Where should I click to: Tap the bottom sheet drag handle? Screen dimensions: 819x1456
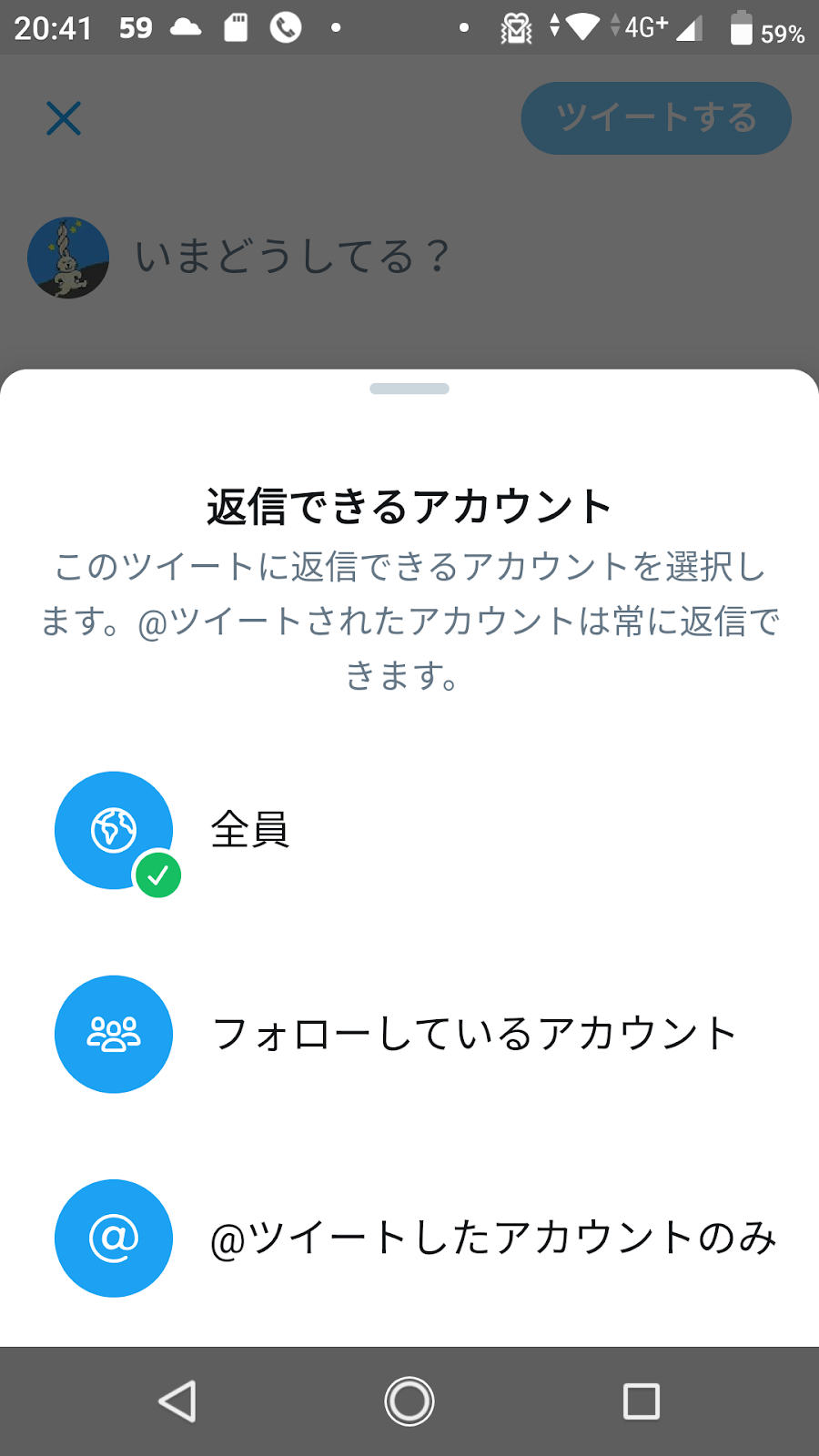coord(409,389)
